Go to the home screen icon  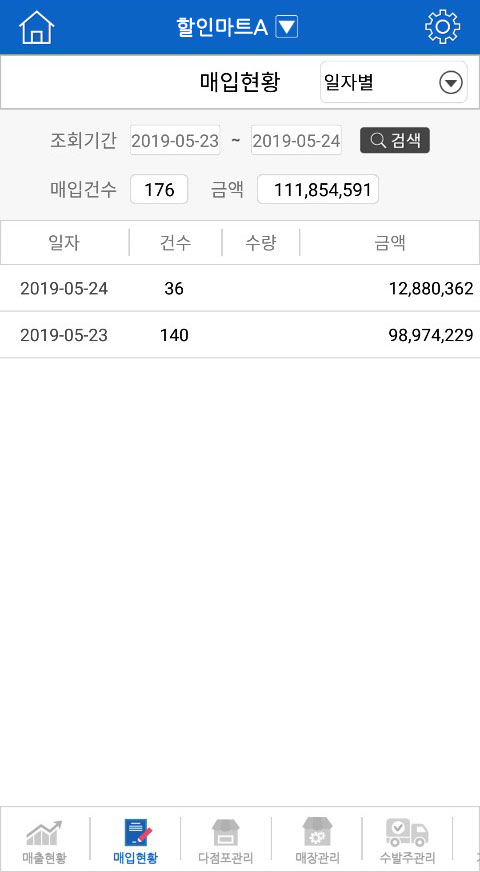coord(37,27)
